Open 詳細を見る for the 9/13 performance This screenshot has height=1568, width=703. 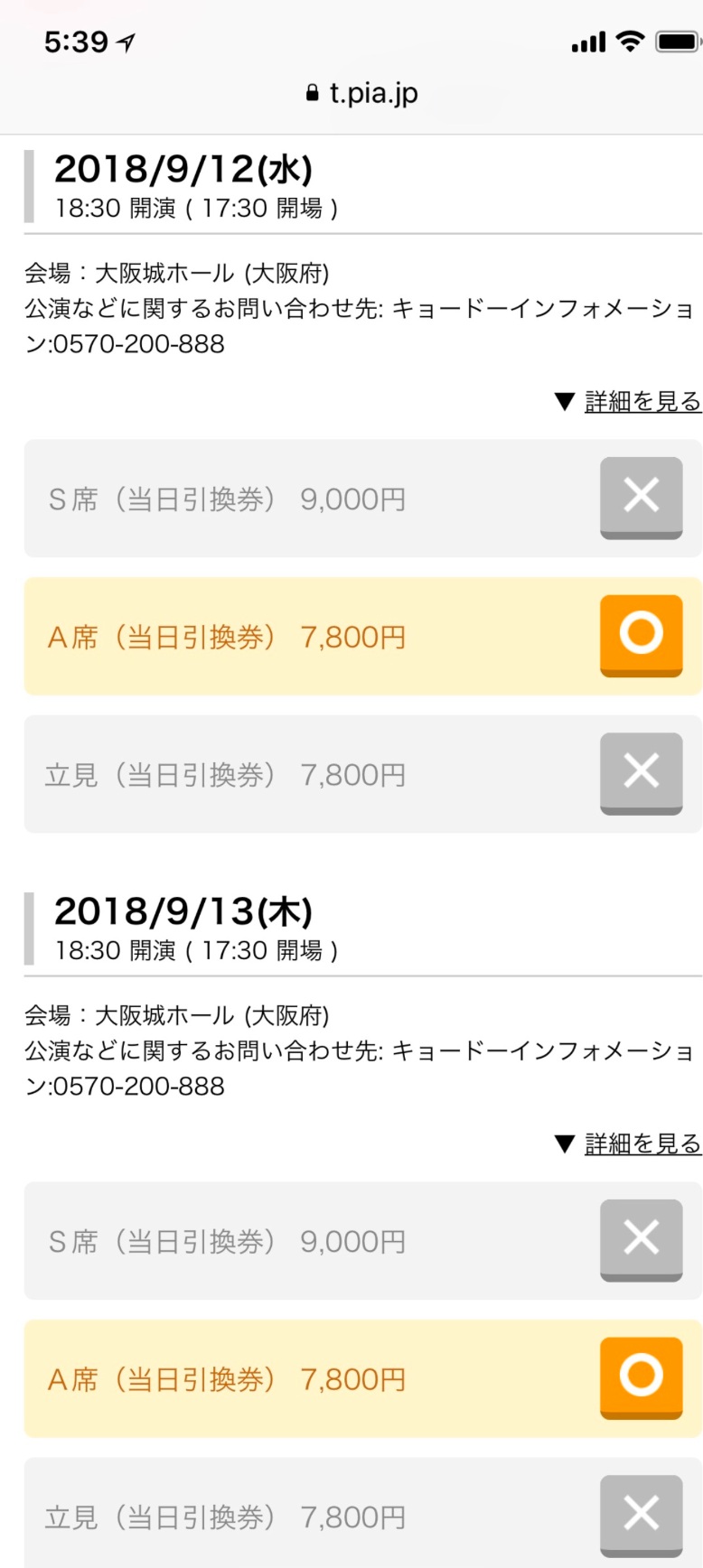pyautogui.click(x=642, y=1144)
